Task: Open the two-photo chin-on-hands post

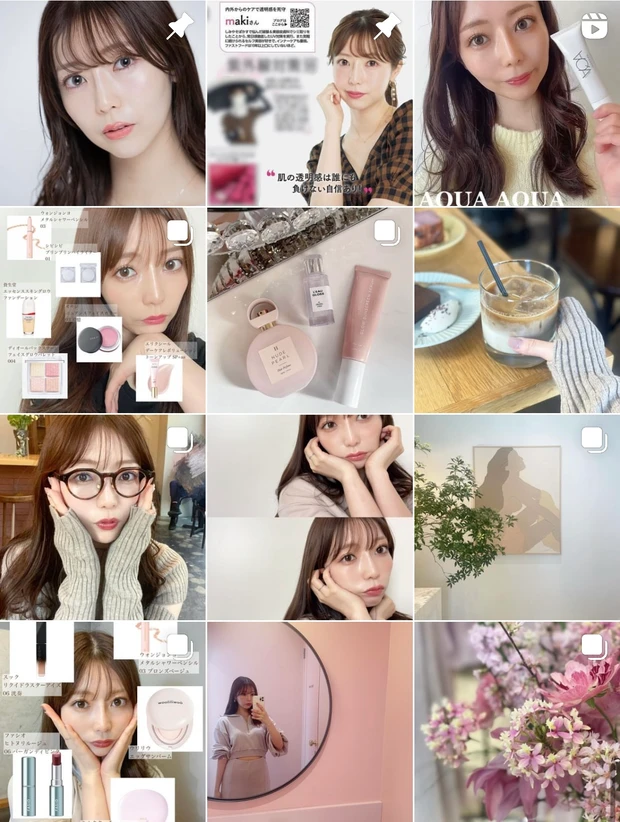Action: (310, 517)
